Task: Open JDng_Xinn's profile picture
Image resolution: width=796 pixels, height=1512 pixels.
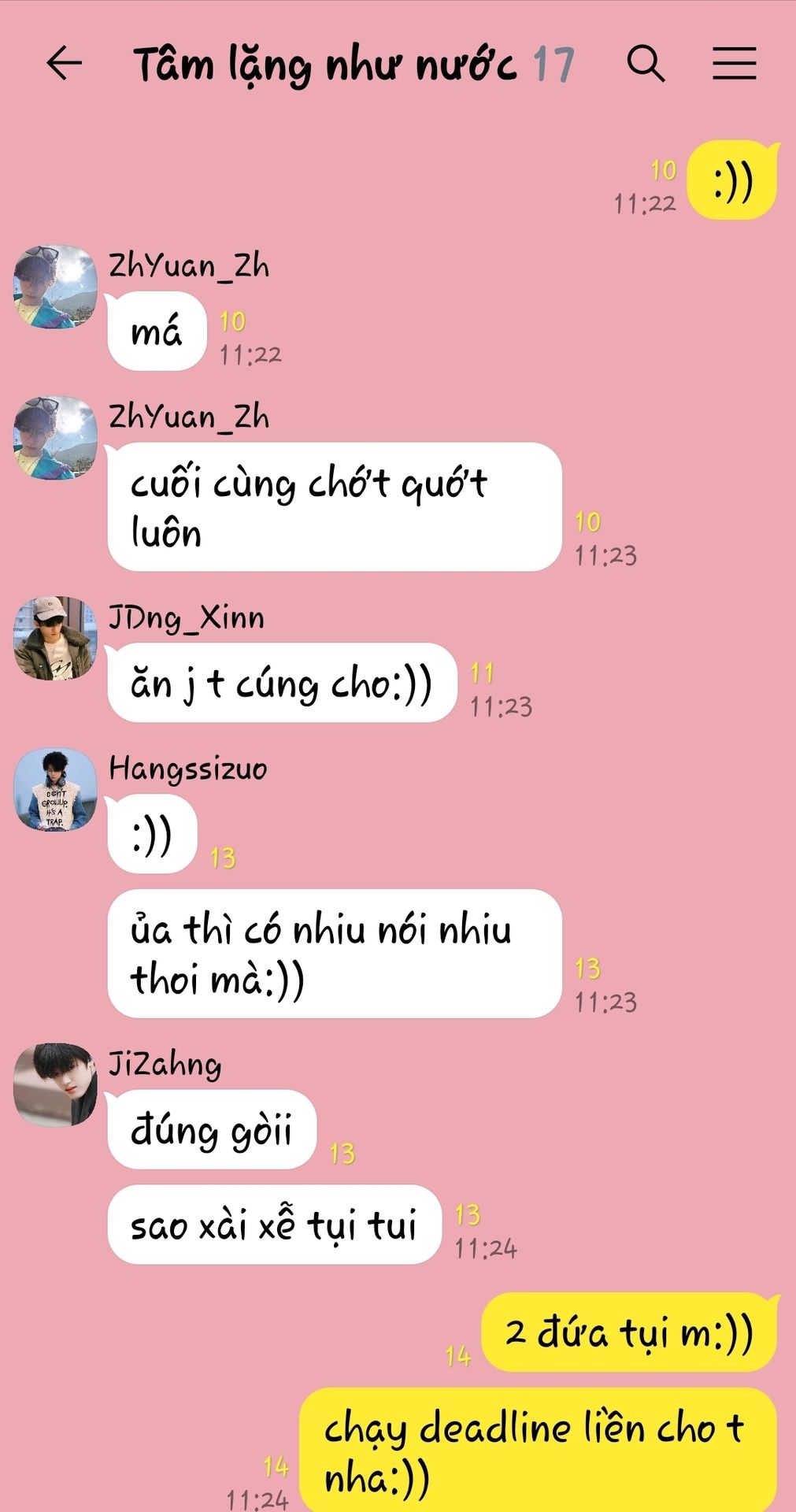Action: point(55,638)
